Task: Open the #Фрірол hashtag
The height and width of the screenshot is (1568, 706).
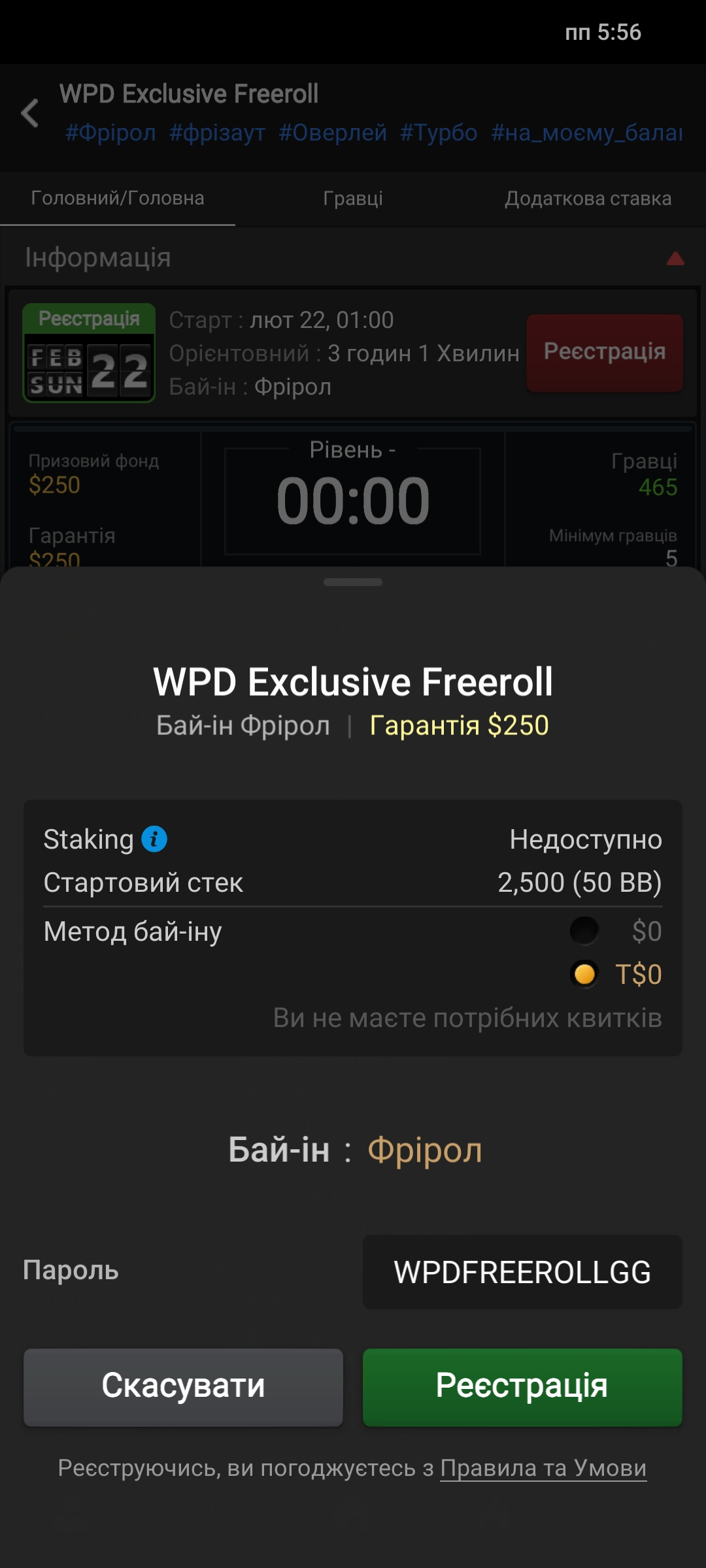Action: pyautogui.click(x=110, y=133)
